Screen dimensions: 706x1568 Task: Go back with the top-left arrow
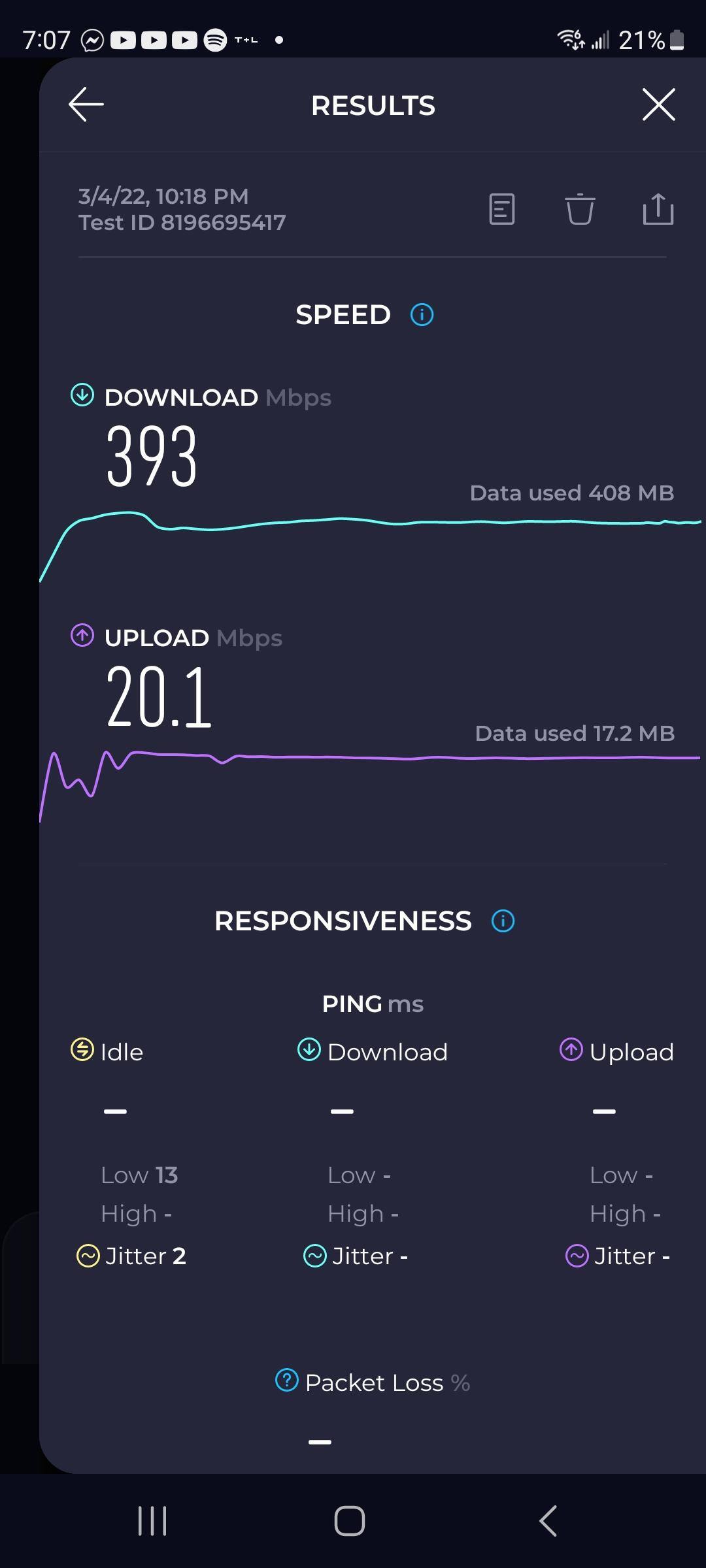86,105
